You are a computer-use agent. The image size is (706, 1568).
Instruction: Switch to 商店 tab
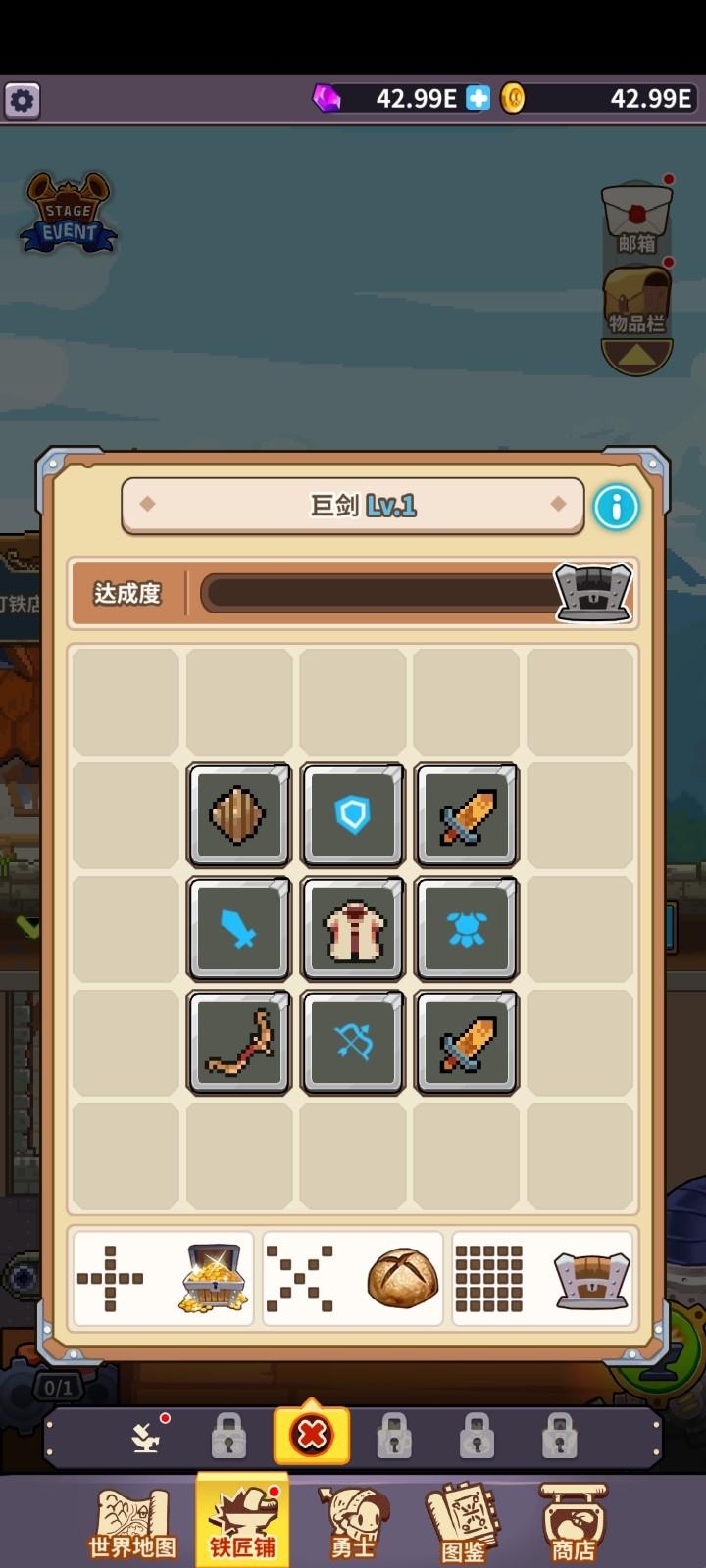574,1524
